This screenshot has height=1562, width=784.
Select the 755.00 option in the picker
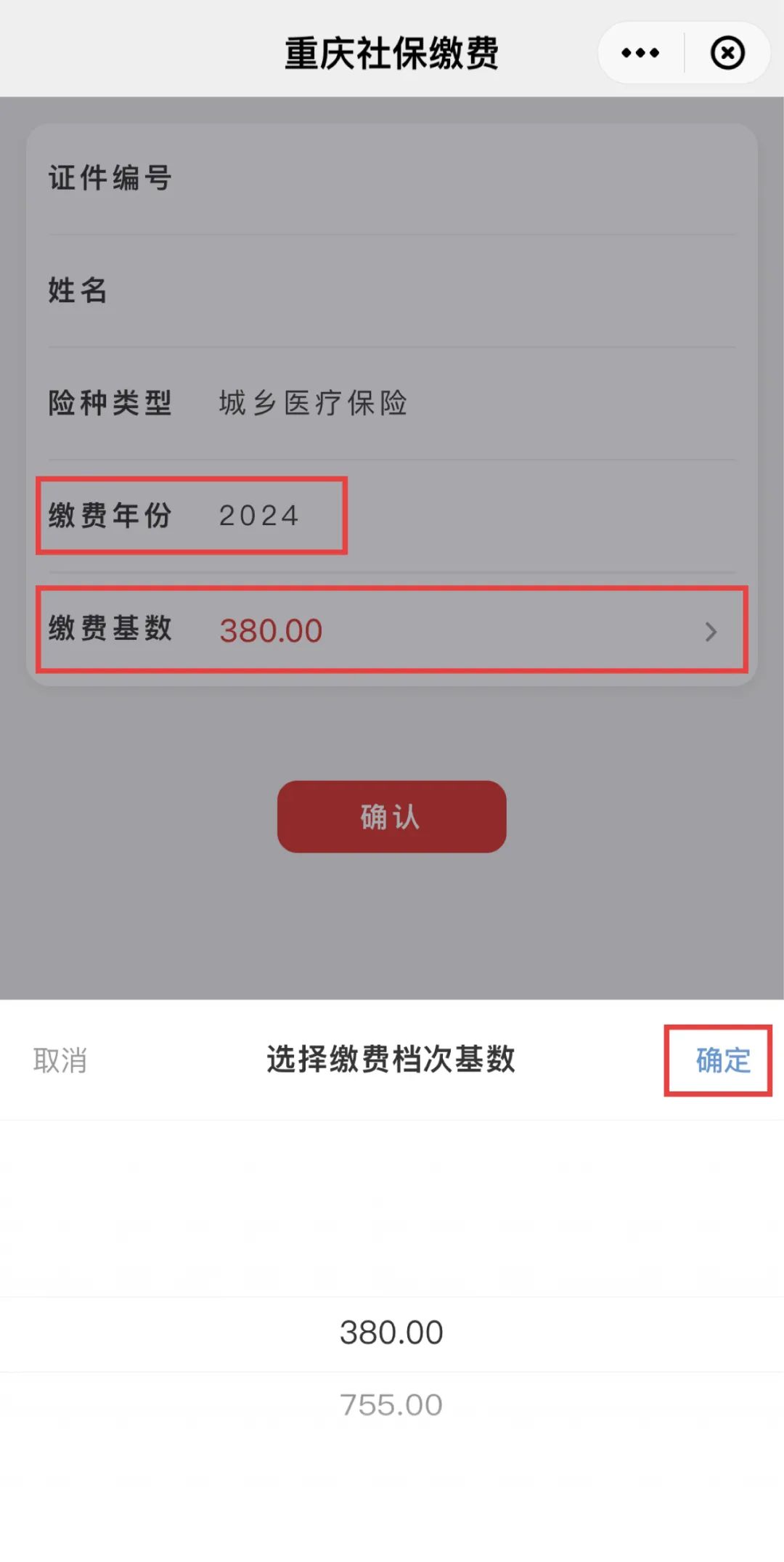391,1404
